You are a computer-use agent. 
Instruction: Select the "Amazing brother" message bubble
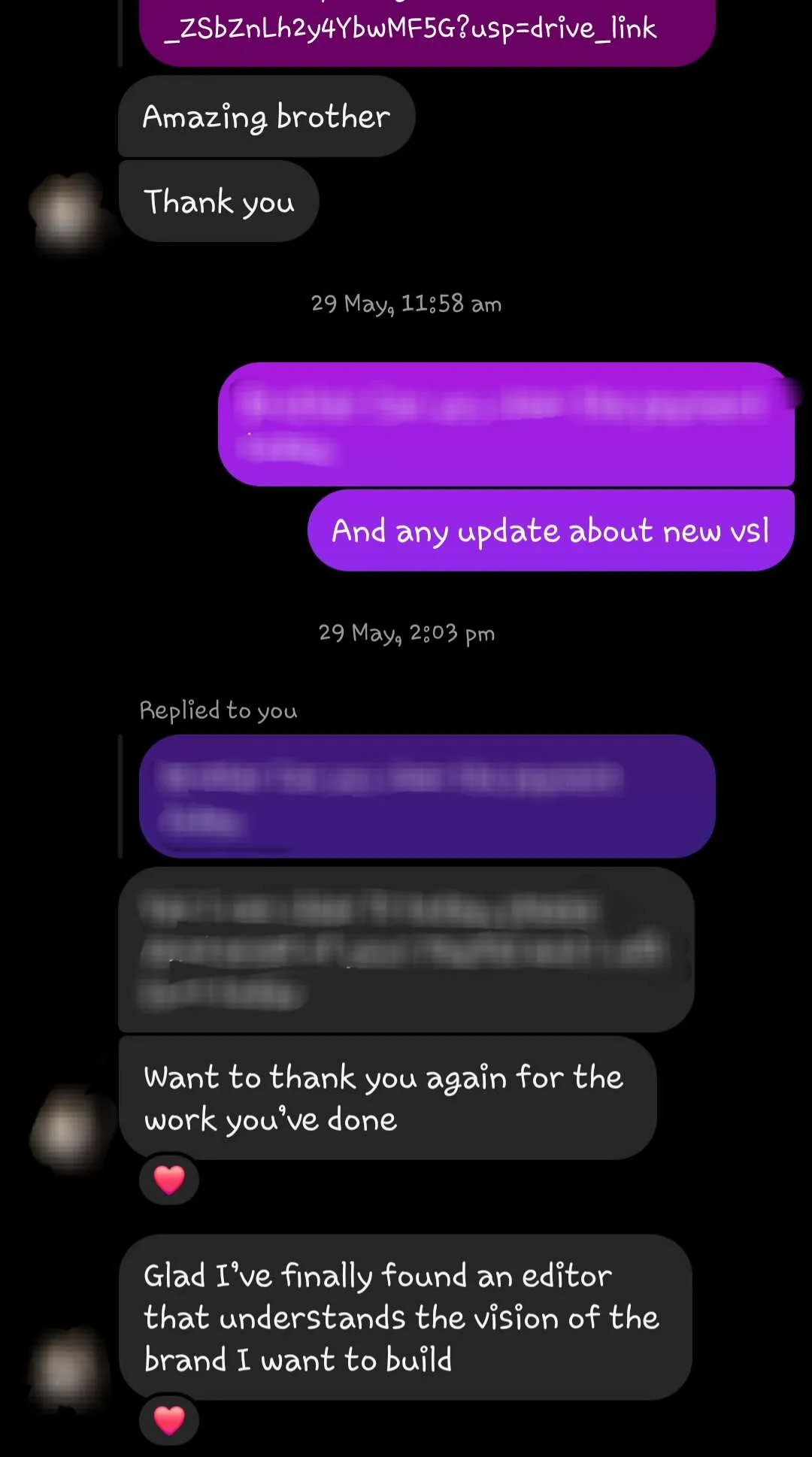[x=265, y=116]
